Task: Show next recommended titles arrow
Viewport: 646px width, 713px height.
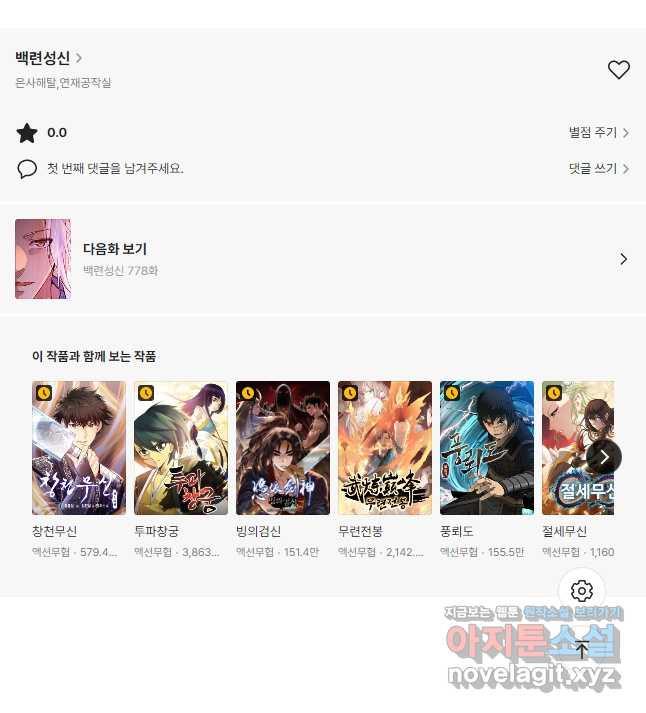Action: [604, 457]
